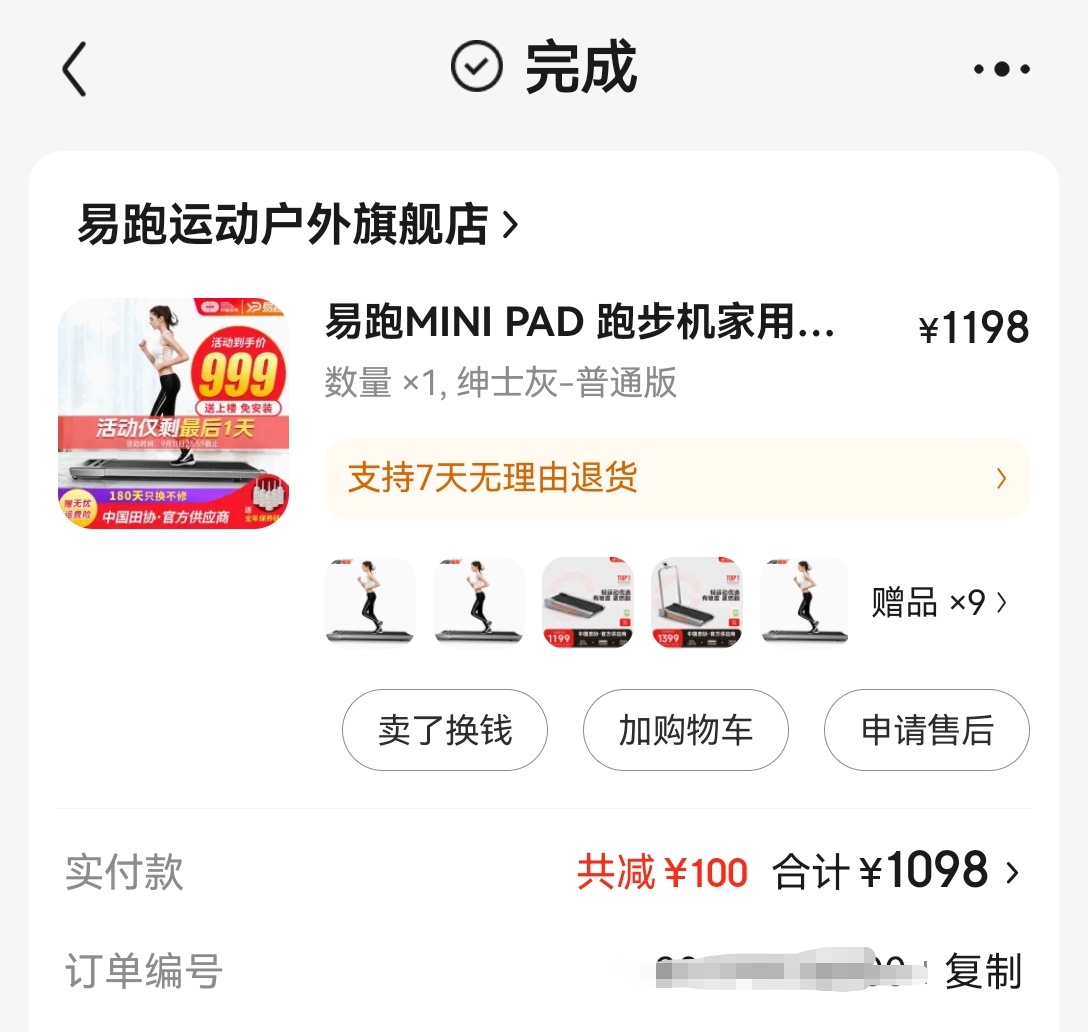Open the 易跑MINI PAD product image
The image size is (1088, 1032).
173,413
